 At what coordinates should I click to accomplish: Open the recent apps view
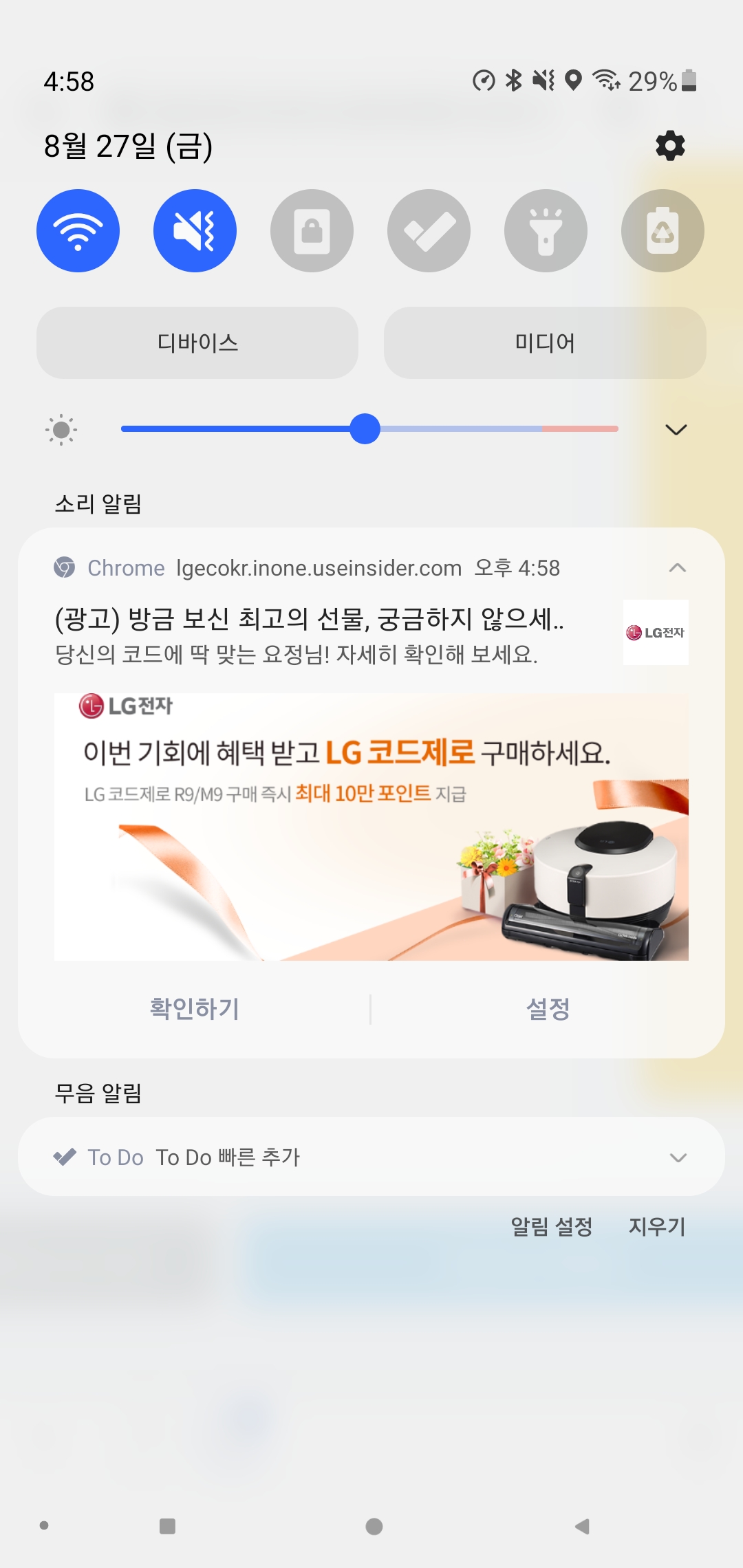point(167,1527)
